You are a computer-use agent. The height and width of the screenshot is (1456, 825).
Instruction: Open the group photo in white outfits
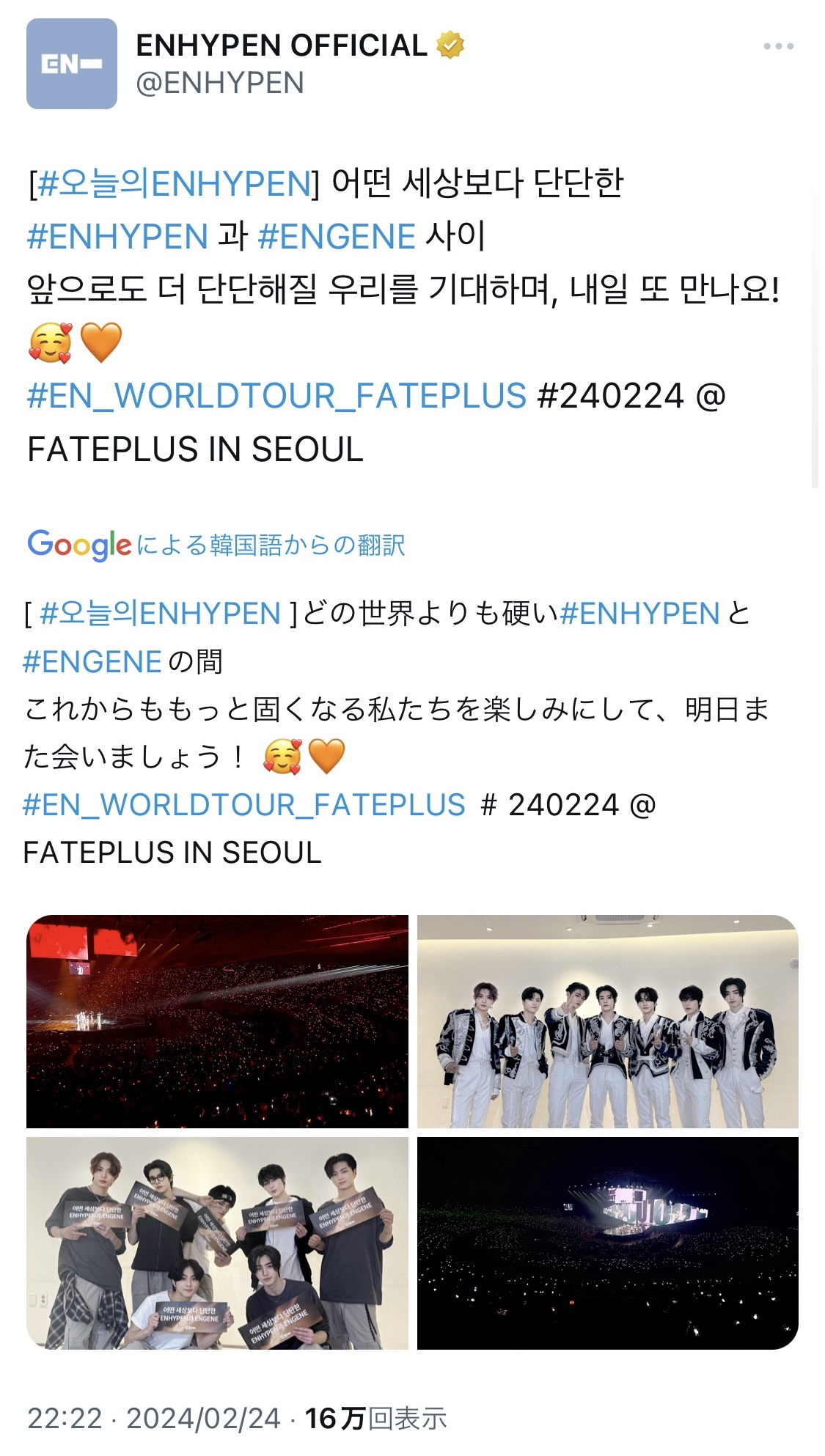tap(608, 1021)
